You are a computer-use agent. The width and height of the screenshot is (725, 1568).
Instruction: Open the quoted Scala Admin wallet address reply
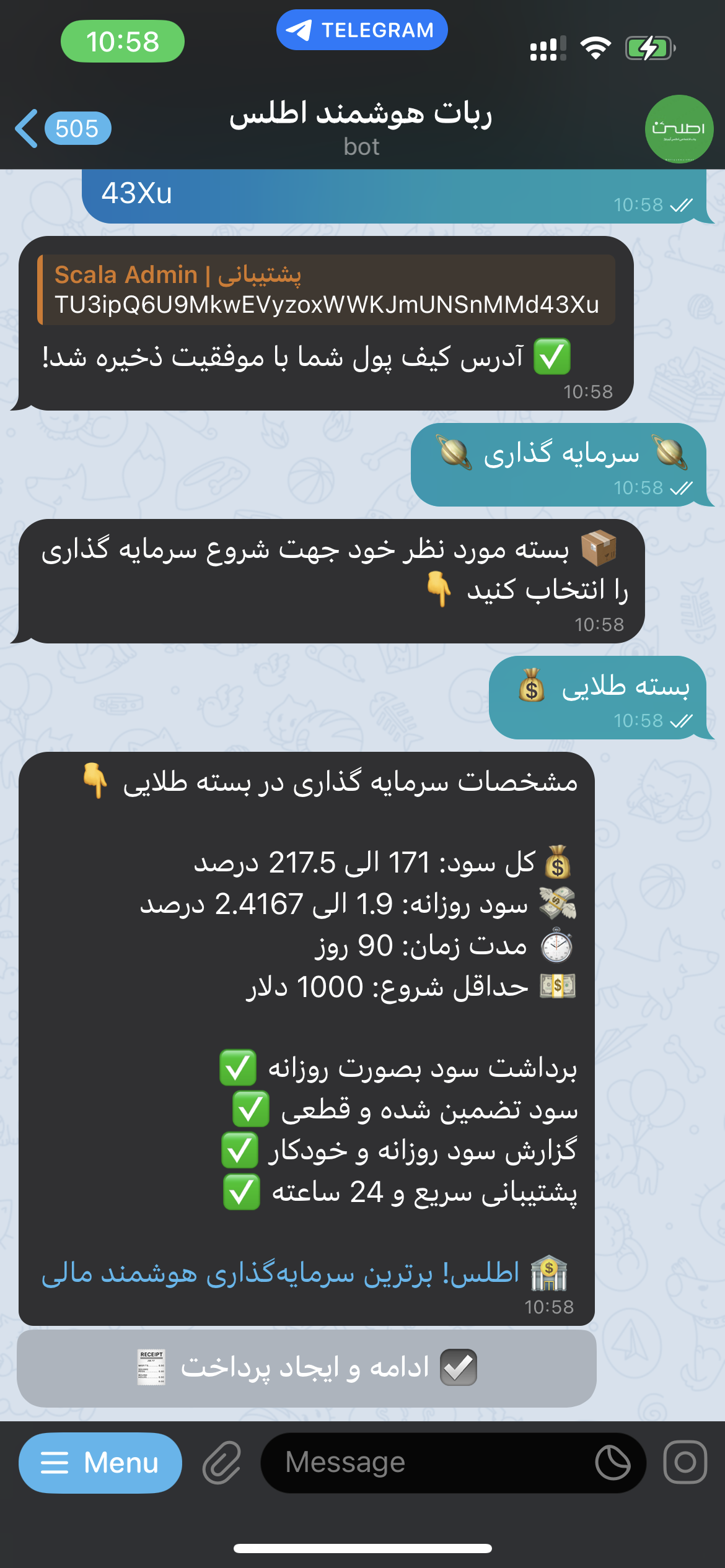tap(327, 290)
